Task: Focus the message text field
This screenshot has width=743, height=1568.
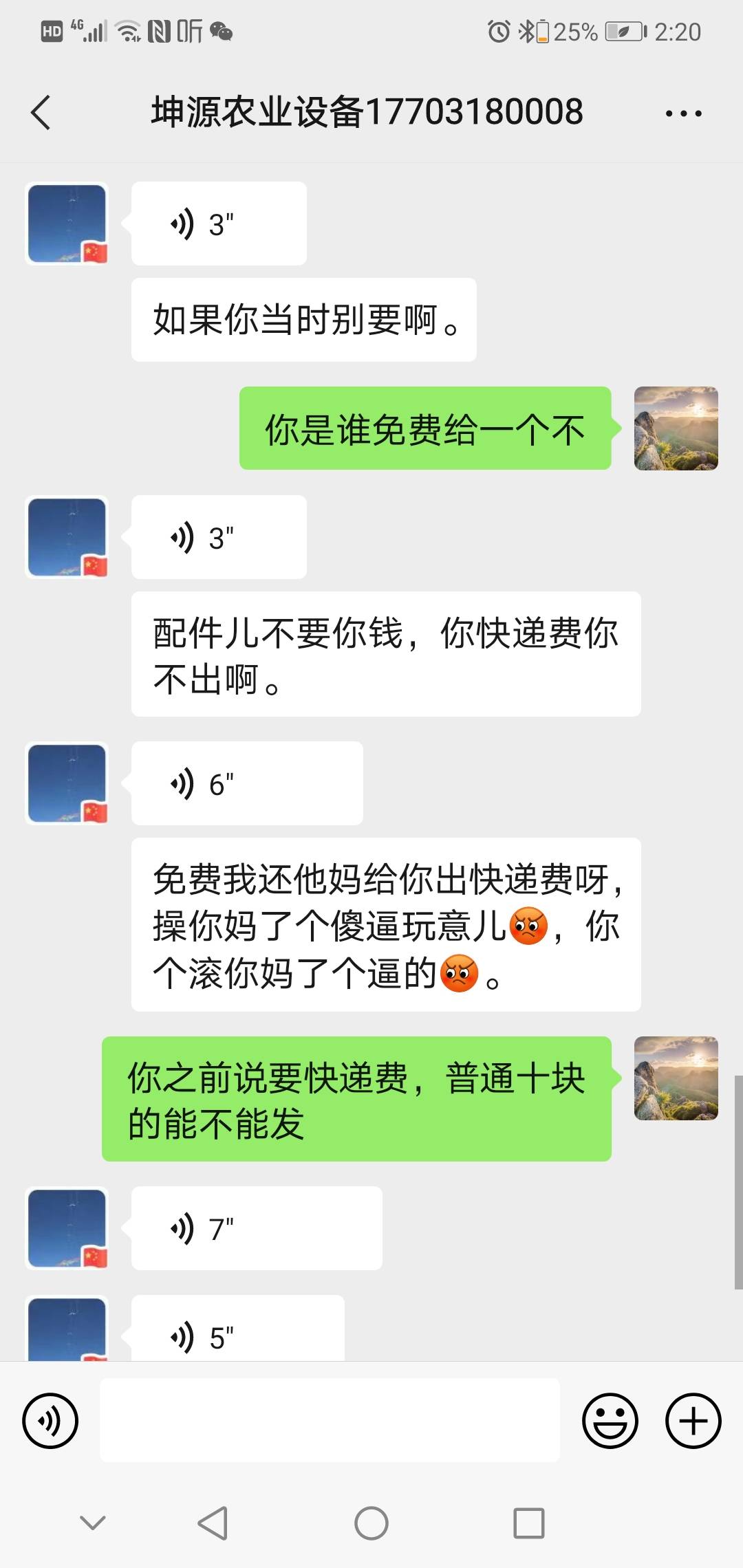Action: (x=330, y=1420)
